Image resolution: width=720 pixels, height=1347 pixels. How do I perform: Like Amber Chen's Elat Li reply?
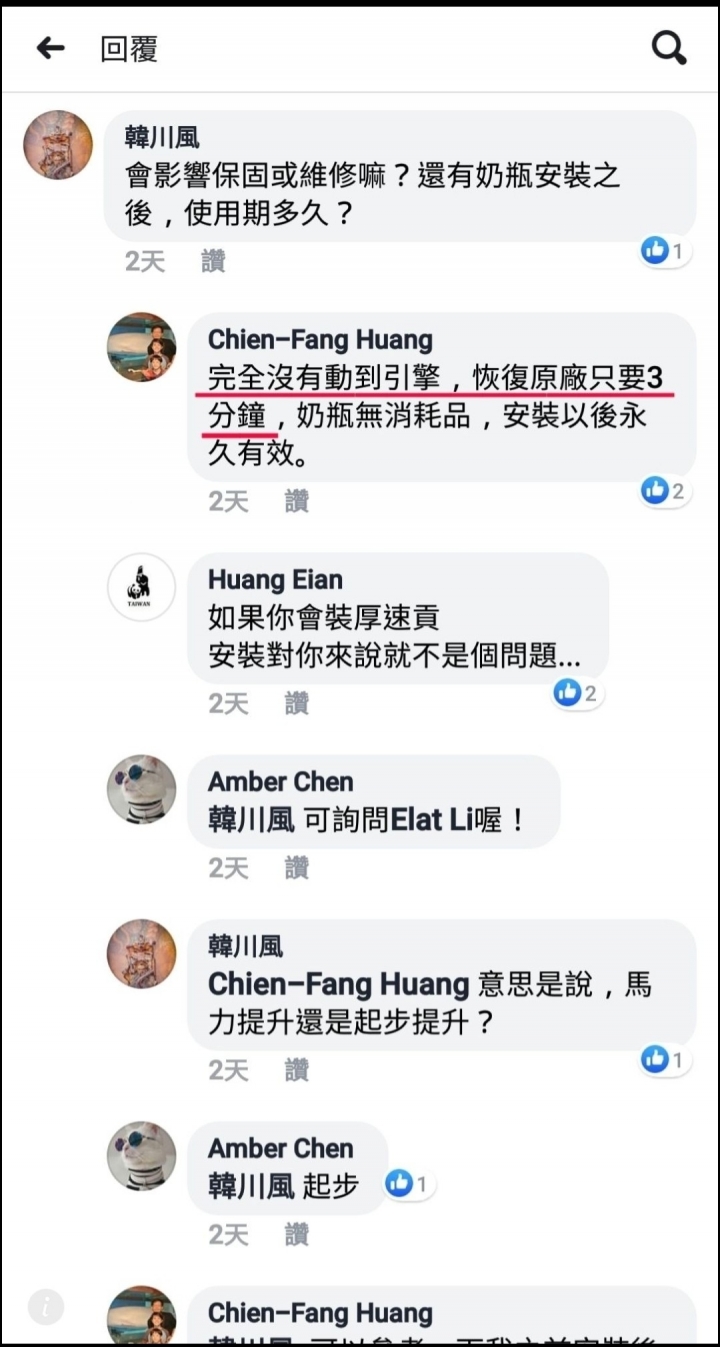[297, 868]
